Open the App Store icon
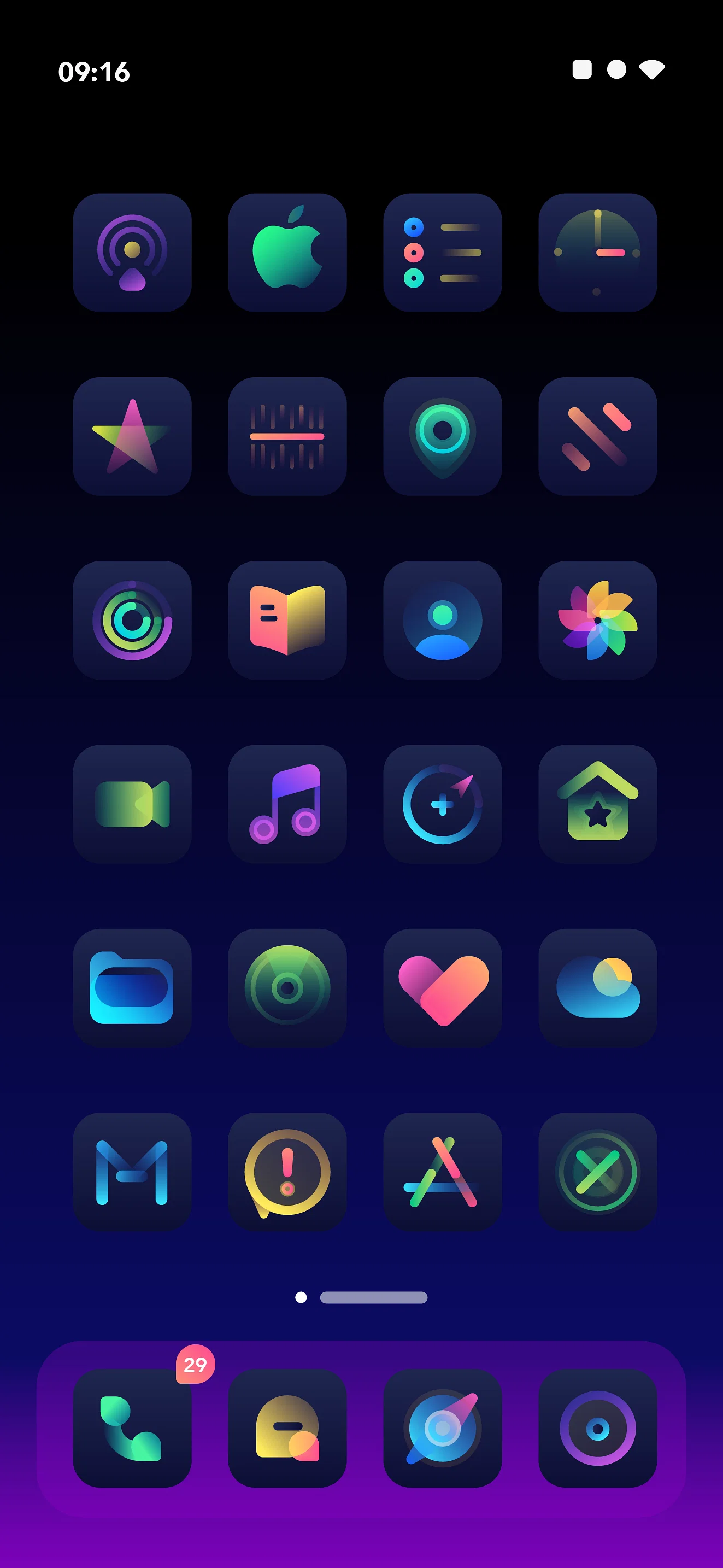Image resolution: width=723 pixels, height=1568 pixels. pyautogui.click(x=443, y=1172)
